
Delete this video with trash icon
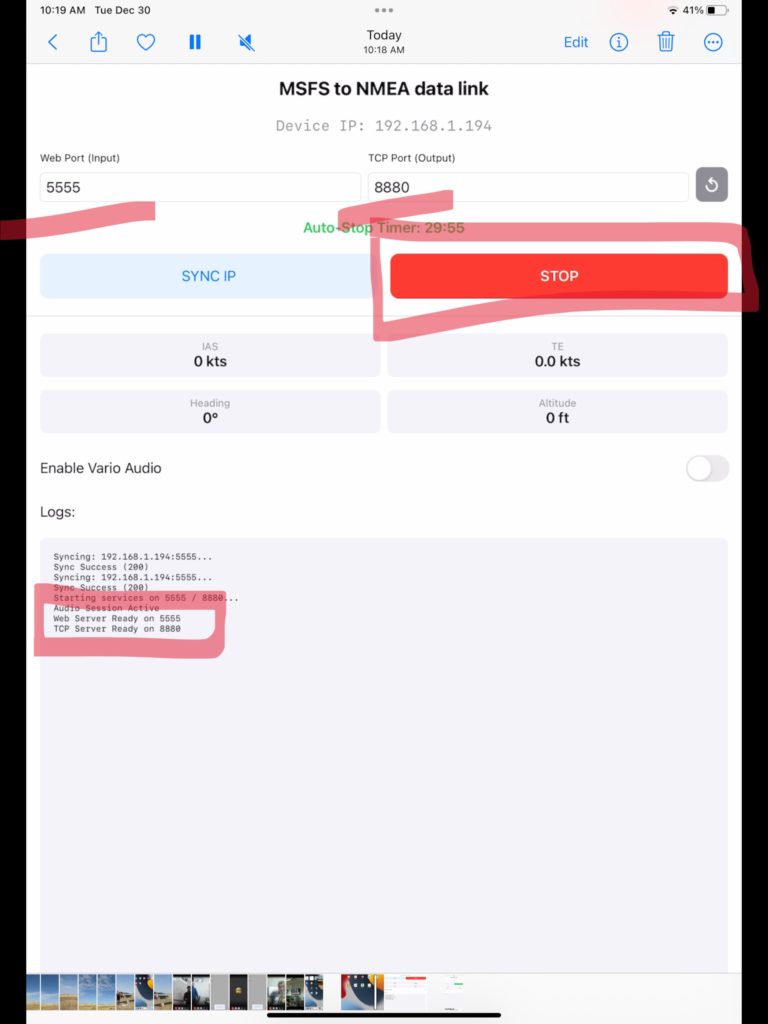click(666, 42)
